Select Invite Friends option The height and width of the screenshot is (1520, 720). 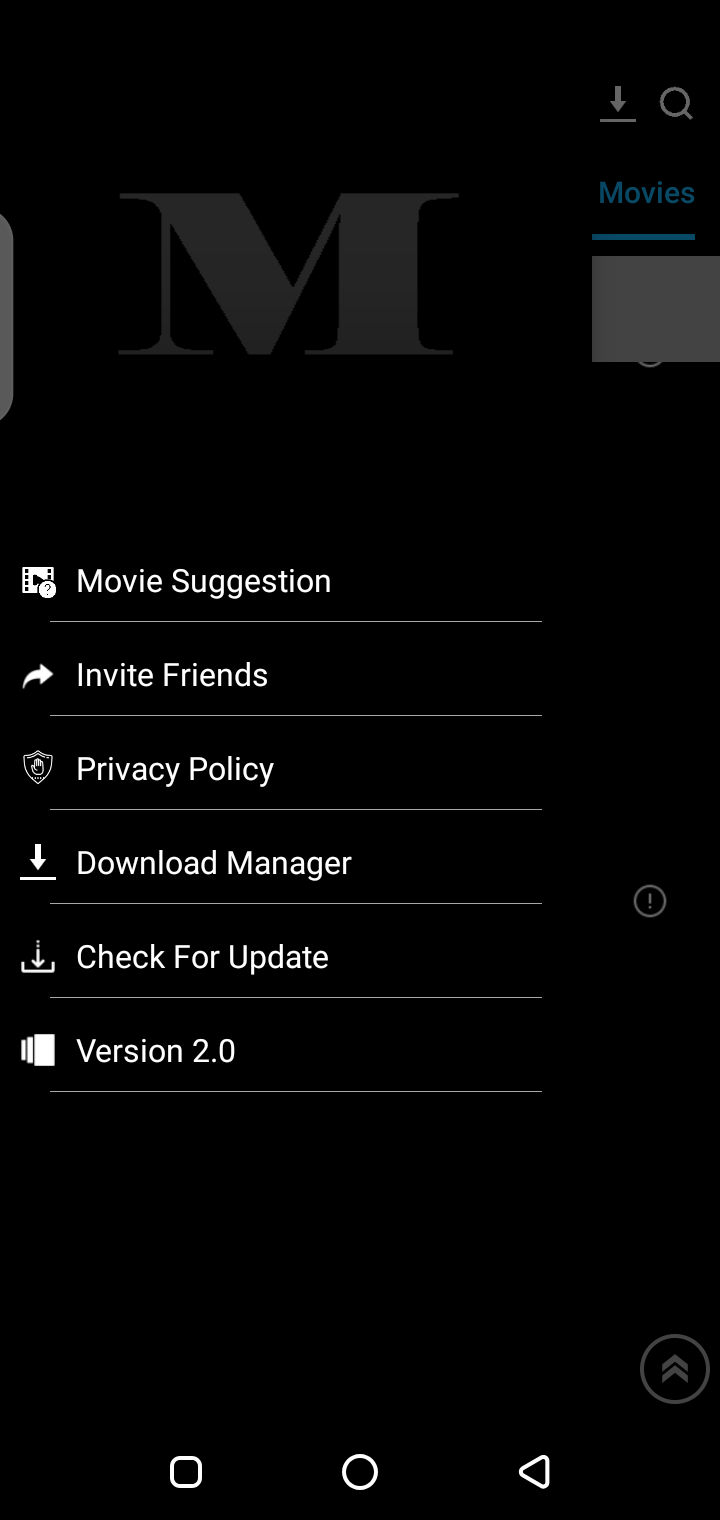[172, 675]
